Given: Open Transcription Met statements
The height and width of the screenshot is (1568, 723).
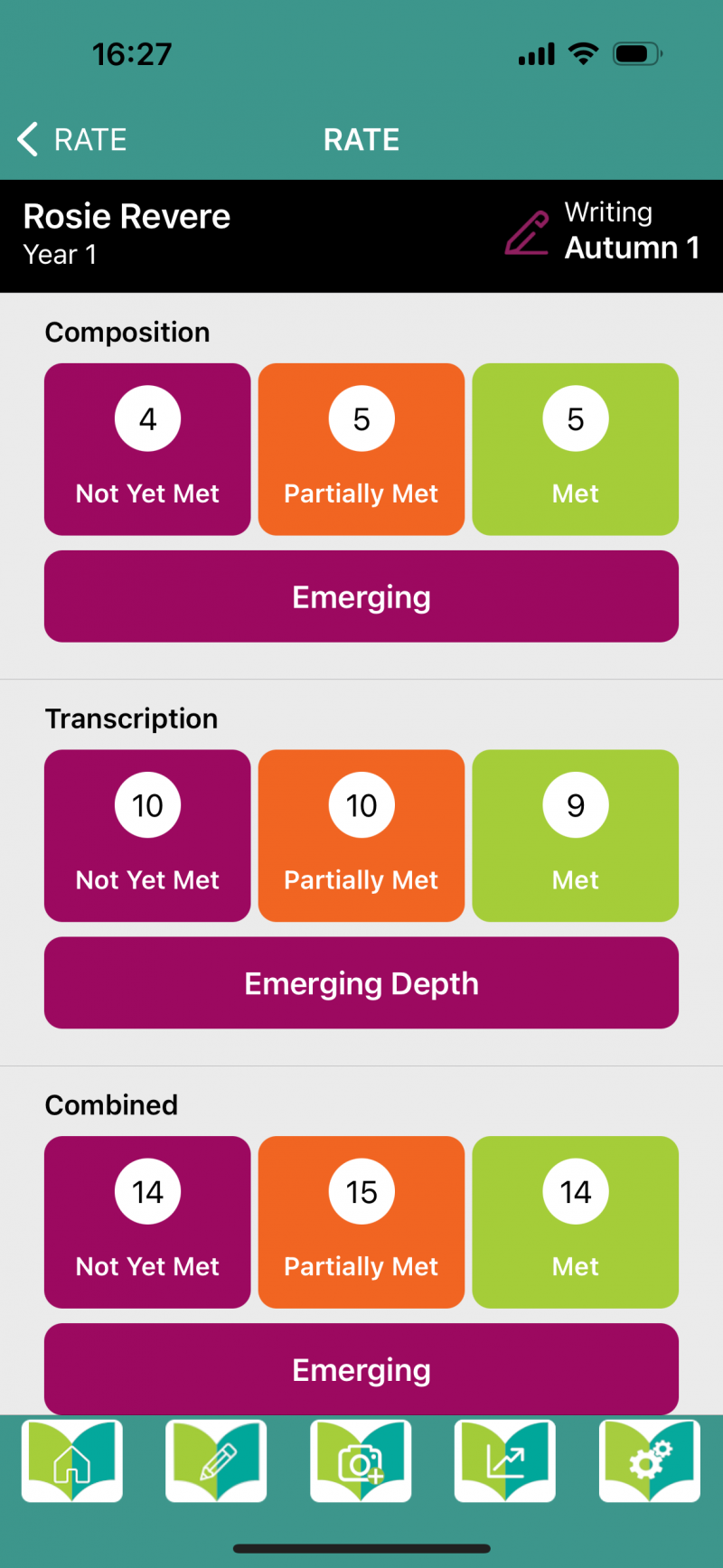Looking at the screenshot, I should pyautogui.click(x=575, y=835).
